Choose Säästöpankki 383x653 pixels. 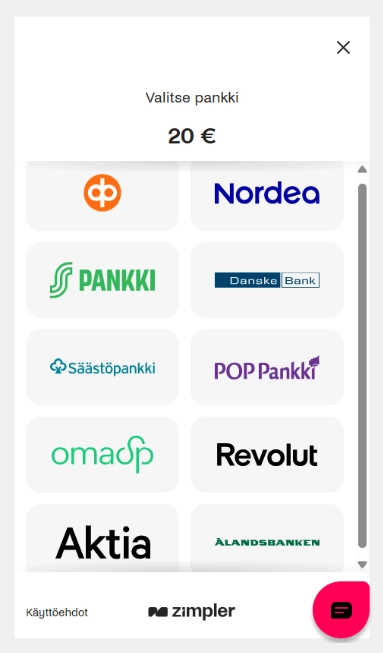pos(102,367)
